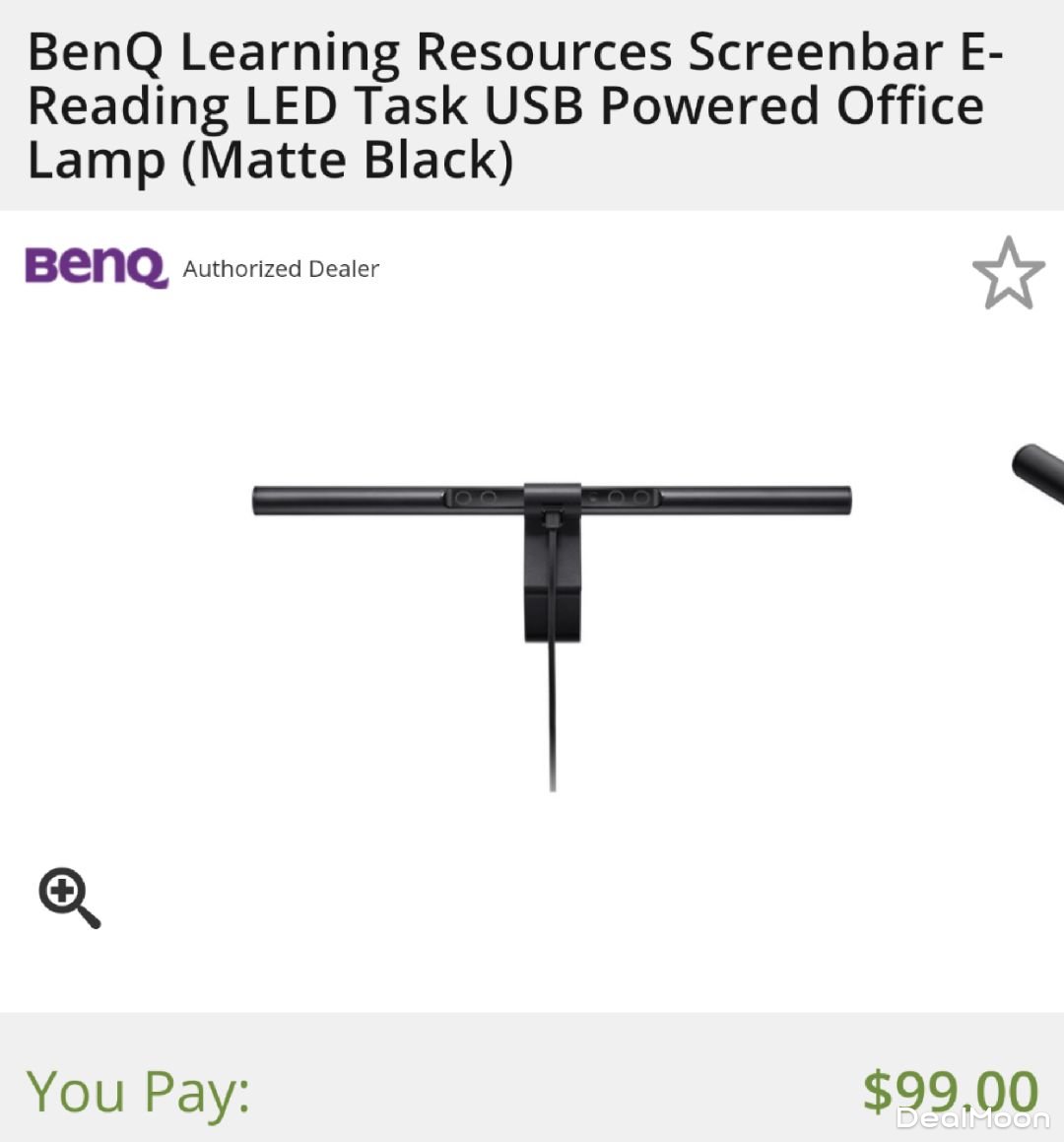
Task: Tap the magnifier to zoom the product image
Action: (x=68, y=897)
